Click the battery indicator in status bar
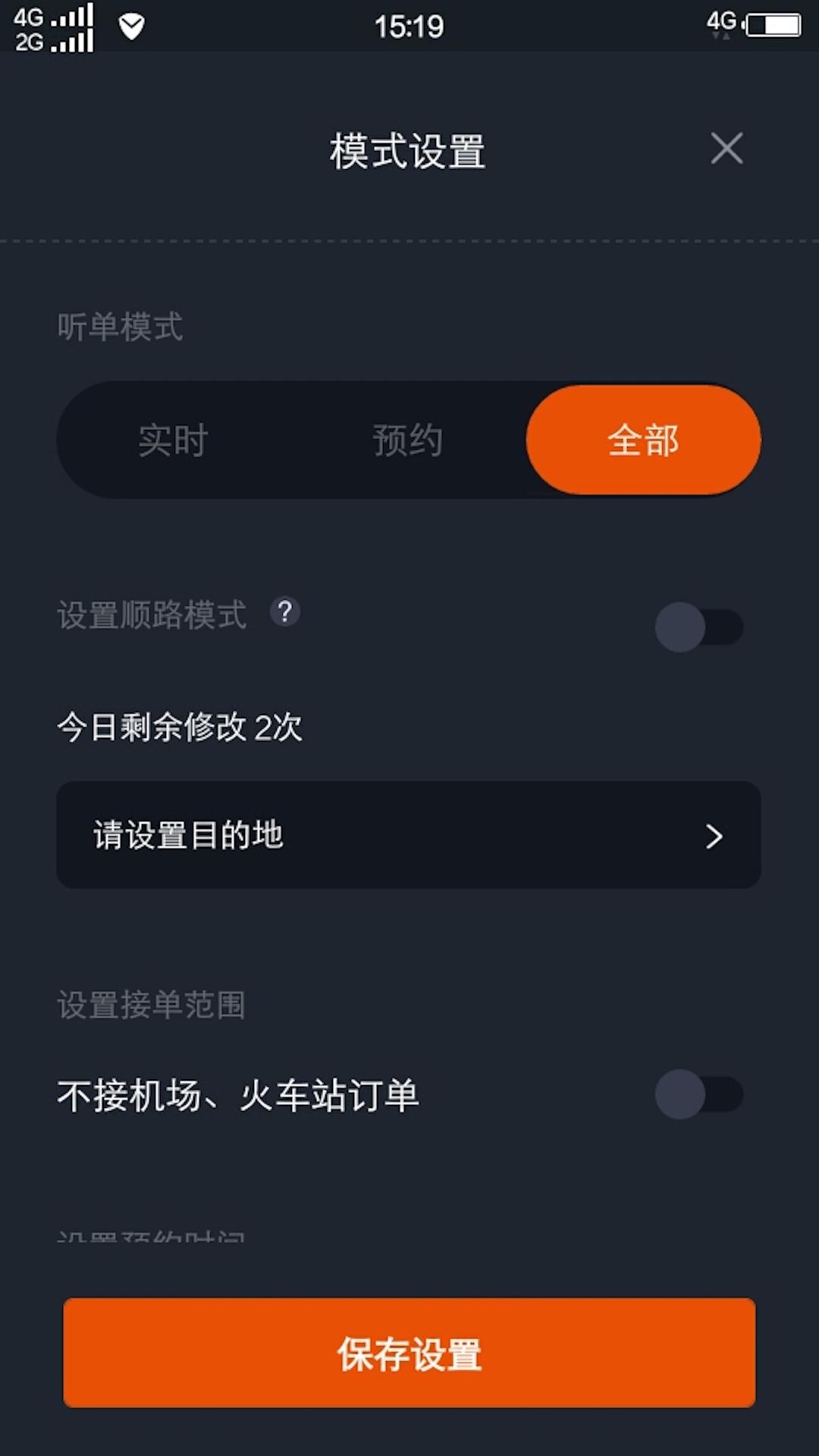 click(x=772, y=25)
